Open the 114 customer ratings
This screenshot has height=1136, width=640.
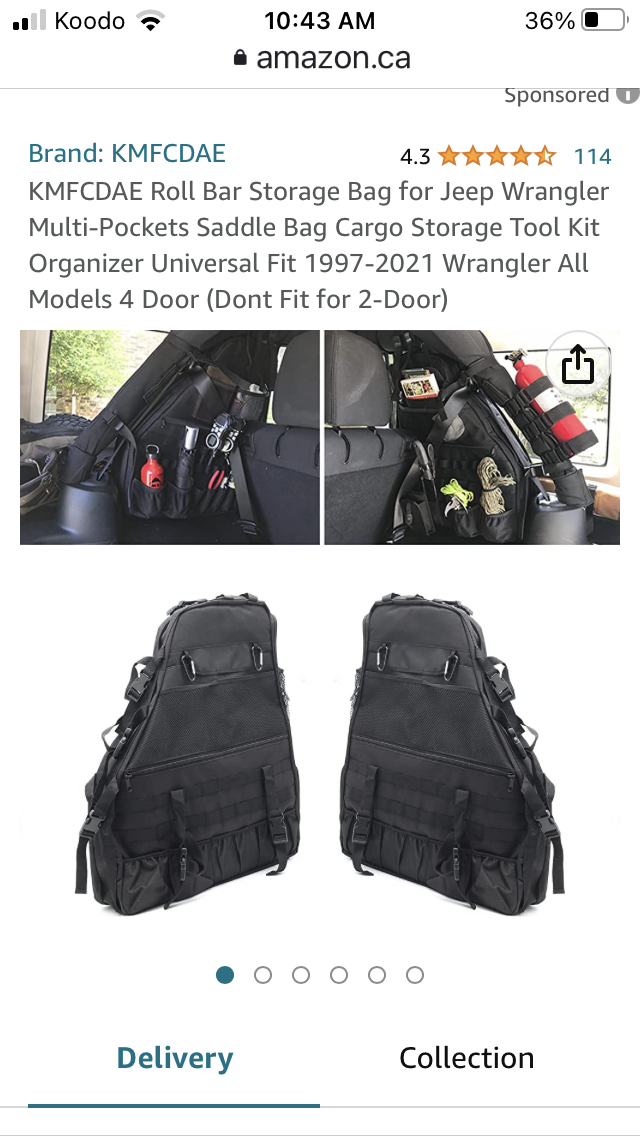coord(592,156)
